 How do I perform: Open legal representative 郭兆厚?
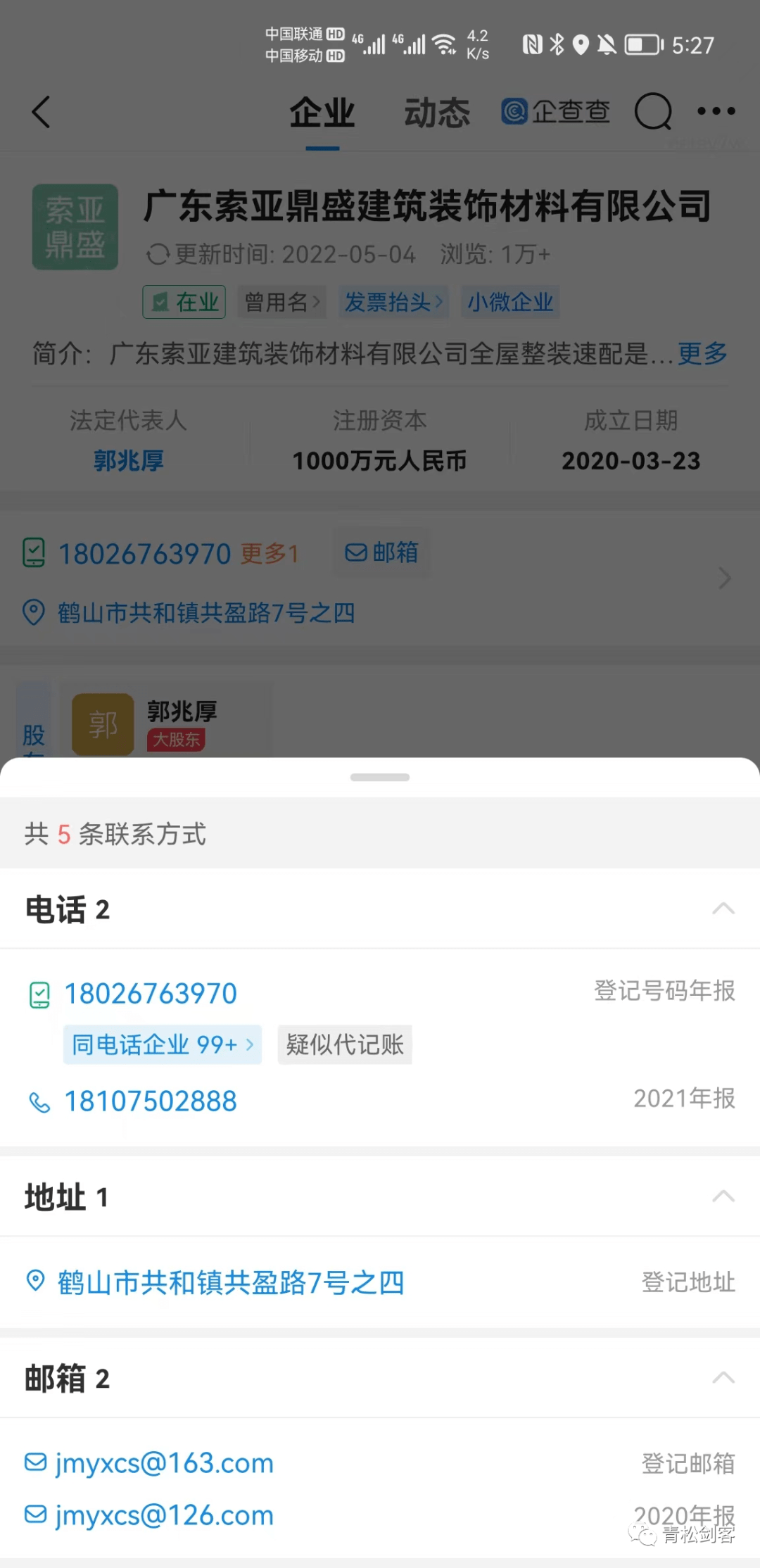pos(128,461)
